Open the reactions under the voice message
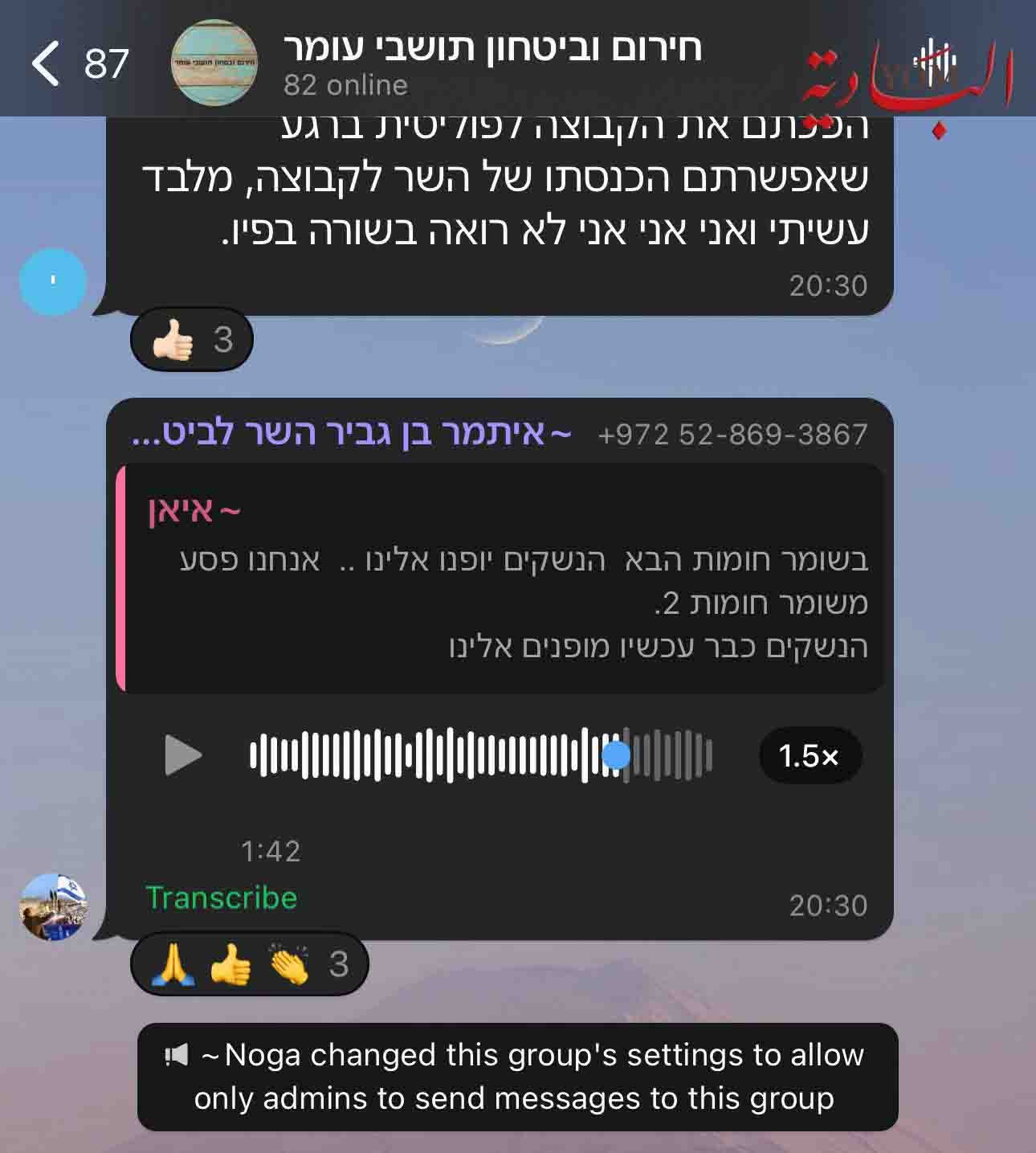Image resolution: width=1036 pixels, height=1153 pixels. (x=249, y=963)
